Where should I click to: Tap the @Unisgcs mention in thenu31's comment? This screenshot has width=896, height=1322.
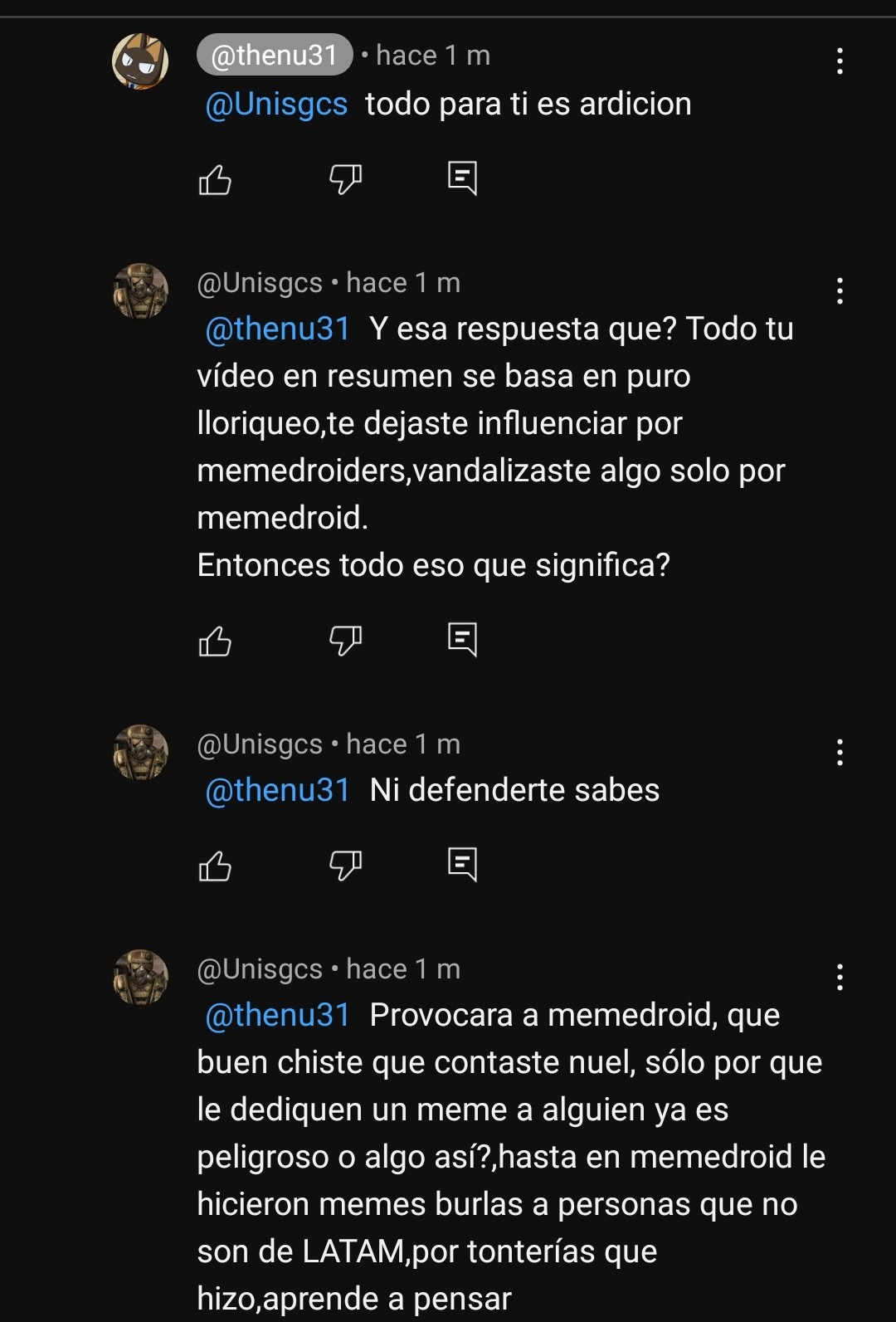click(276, 105)
